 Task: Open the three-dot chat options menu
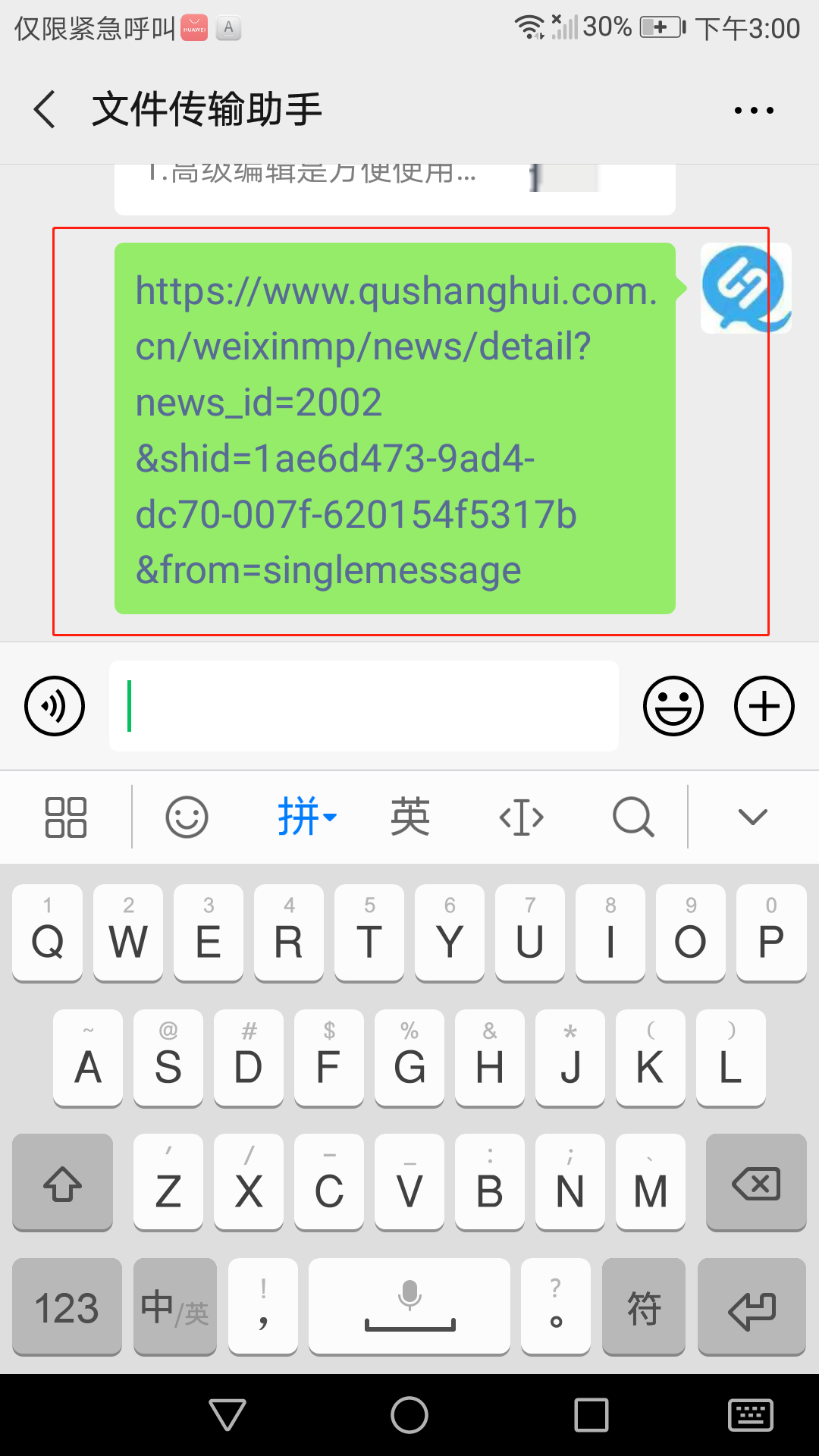click(754, 111)
